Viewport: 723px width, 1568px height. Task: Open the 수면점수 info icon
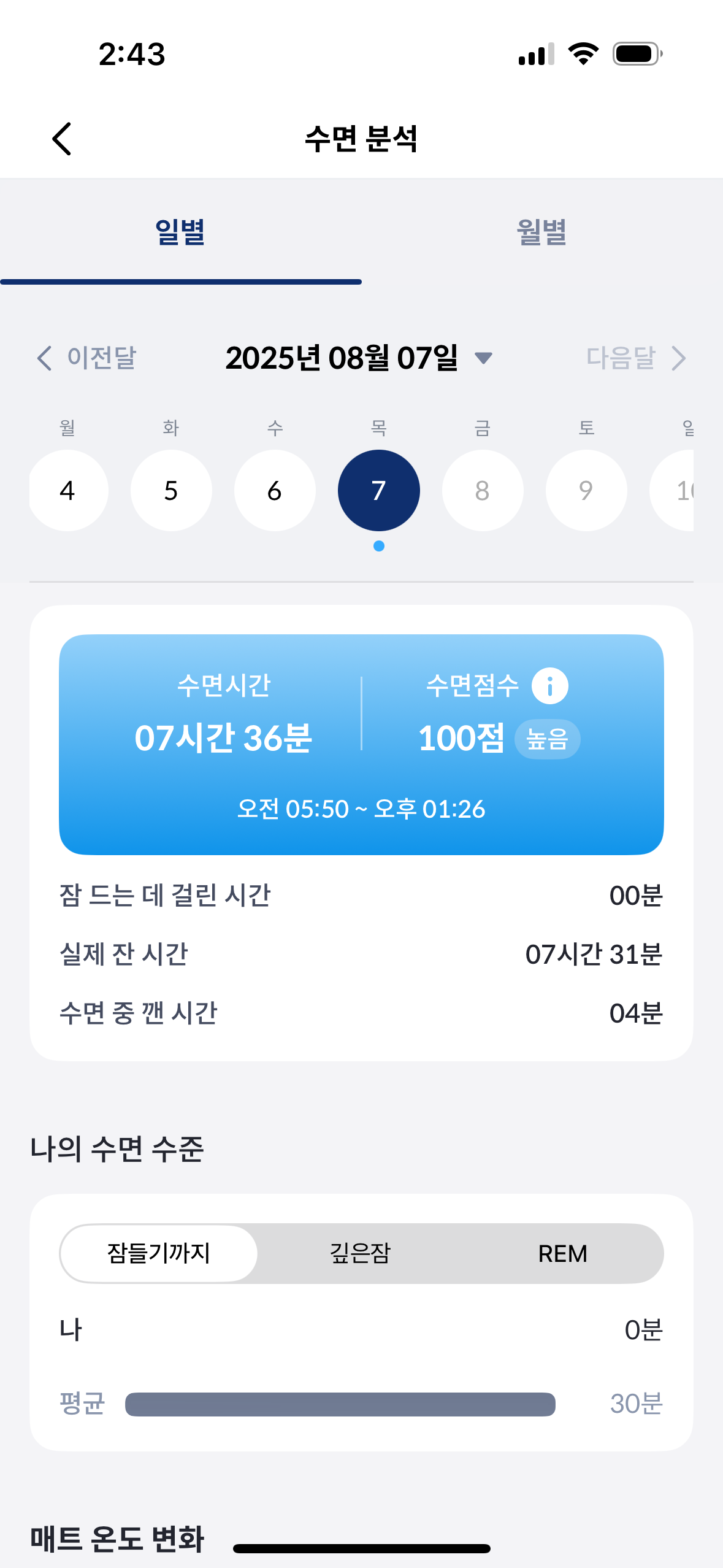(x=549, y=686)
